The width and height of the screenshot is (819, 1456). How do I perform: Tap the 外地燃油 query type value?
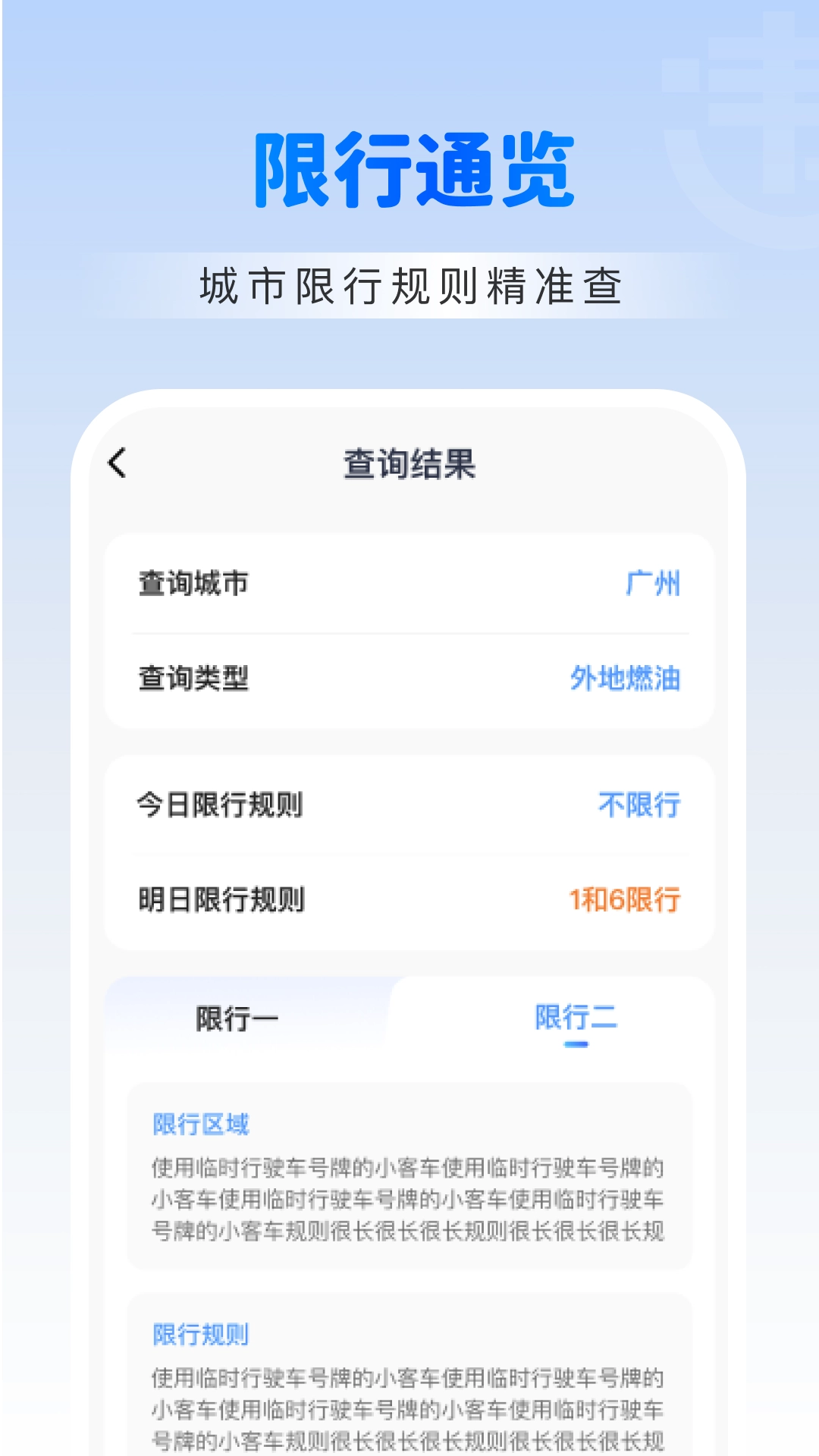(626, 679)
